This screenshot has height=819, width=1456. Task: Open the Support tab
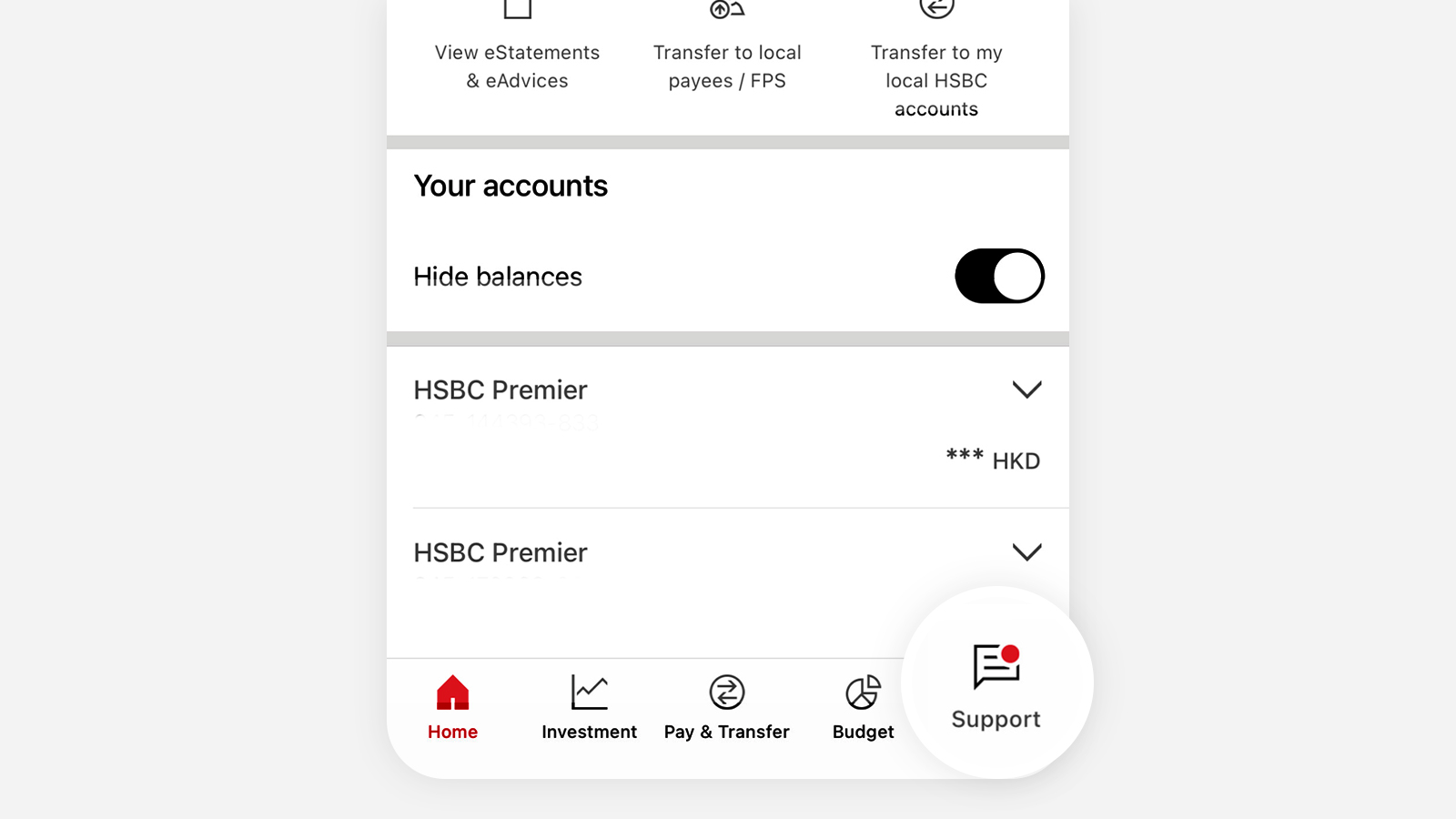coord(996,685)
